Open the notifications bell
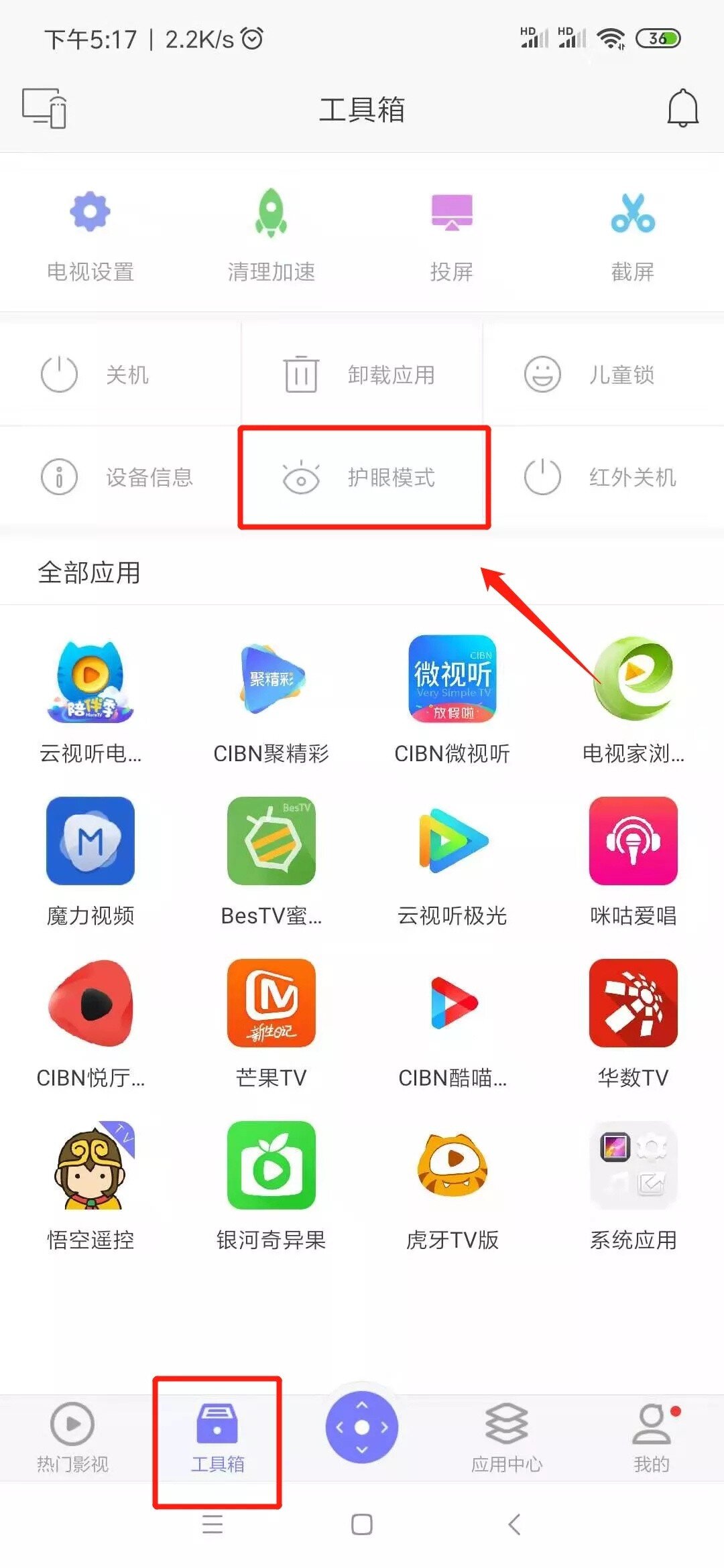This screenshot has height=1568, width=724. 682,109
